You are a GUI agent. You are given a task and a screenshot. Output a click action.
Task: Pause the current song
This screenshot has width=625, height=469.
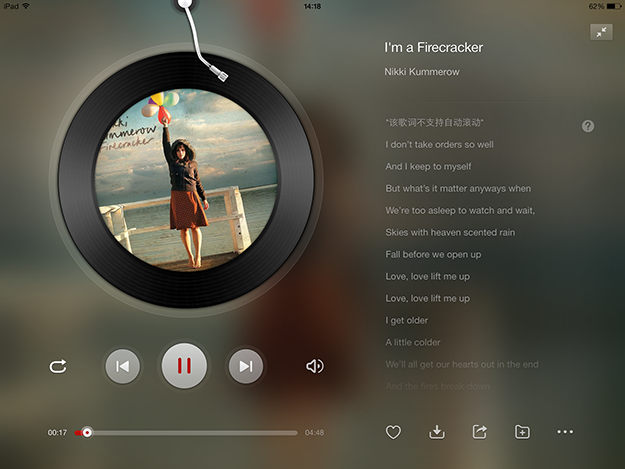184,366
